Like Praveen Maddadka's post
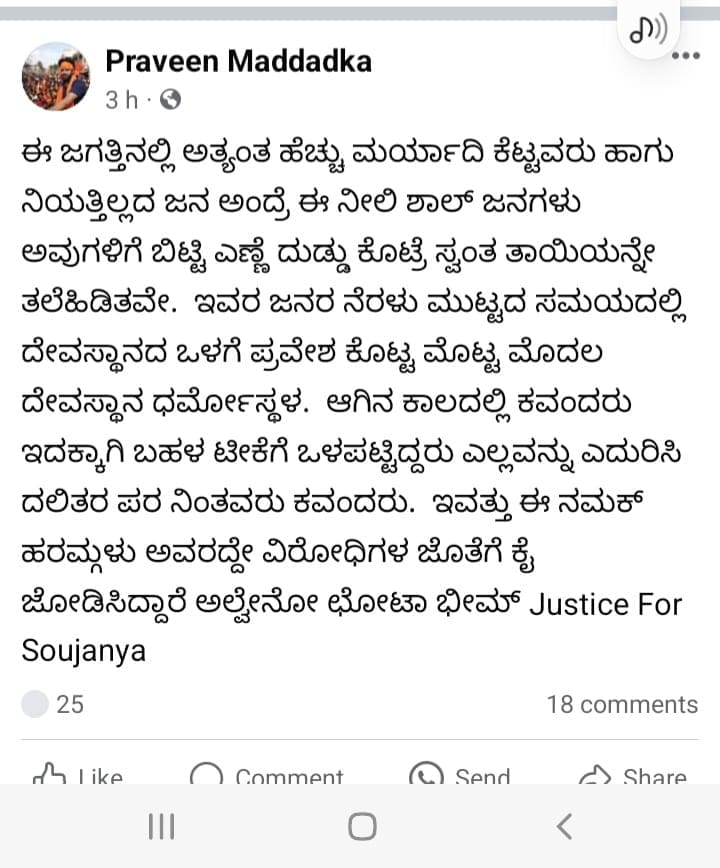 (x=78, y=775)
